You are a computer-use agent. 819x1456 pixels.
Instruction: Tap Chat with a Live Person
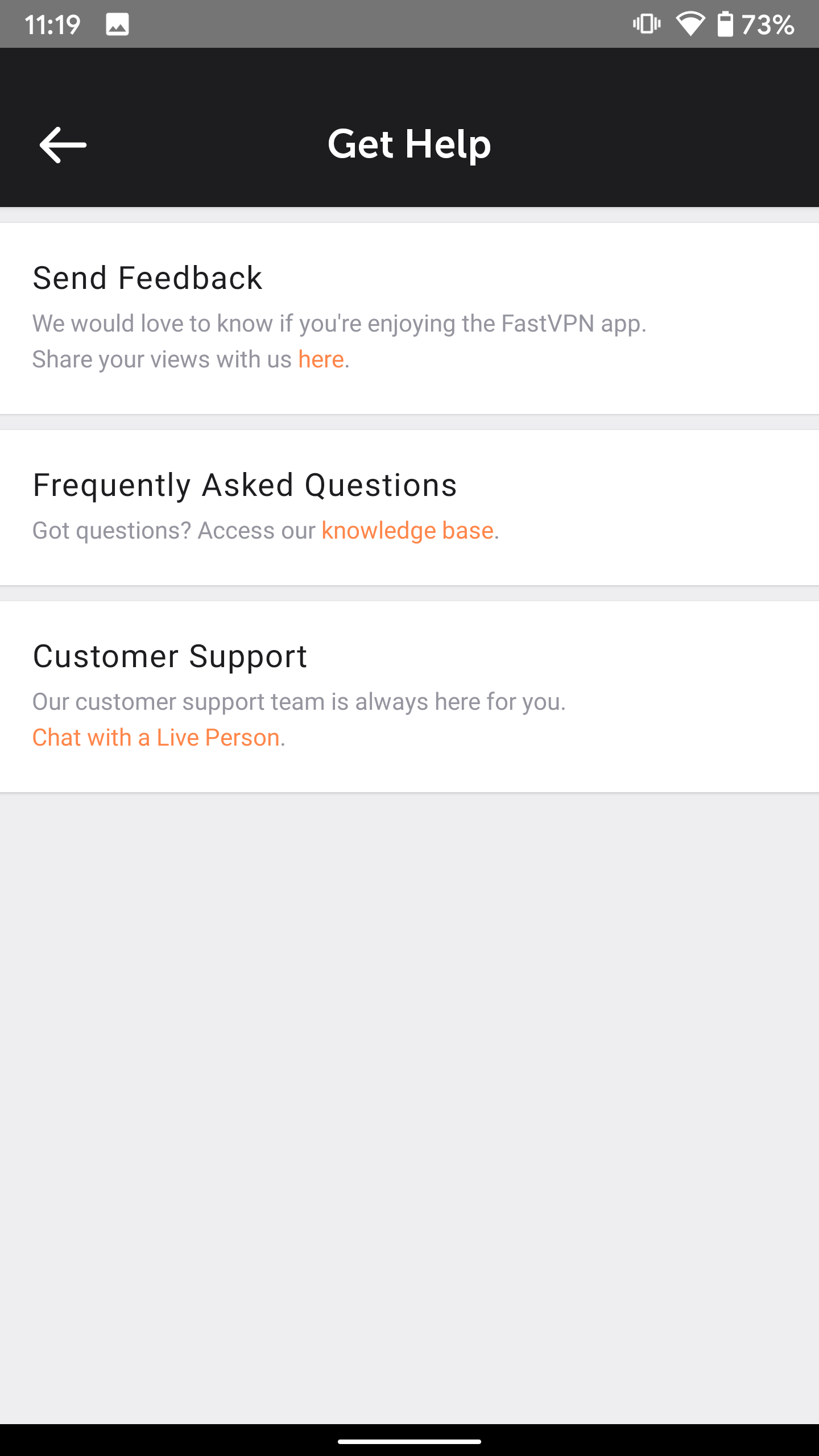[x=156, y=738]
